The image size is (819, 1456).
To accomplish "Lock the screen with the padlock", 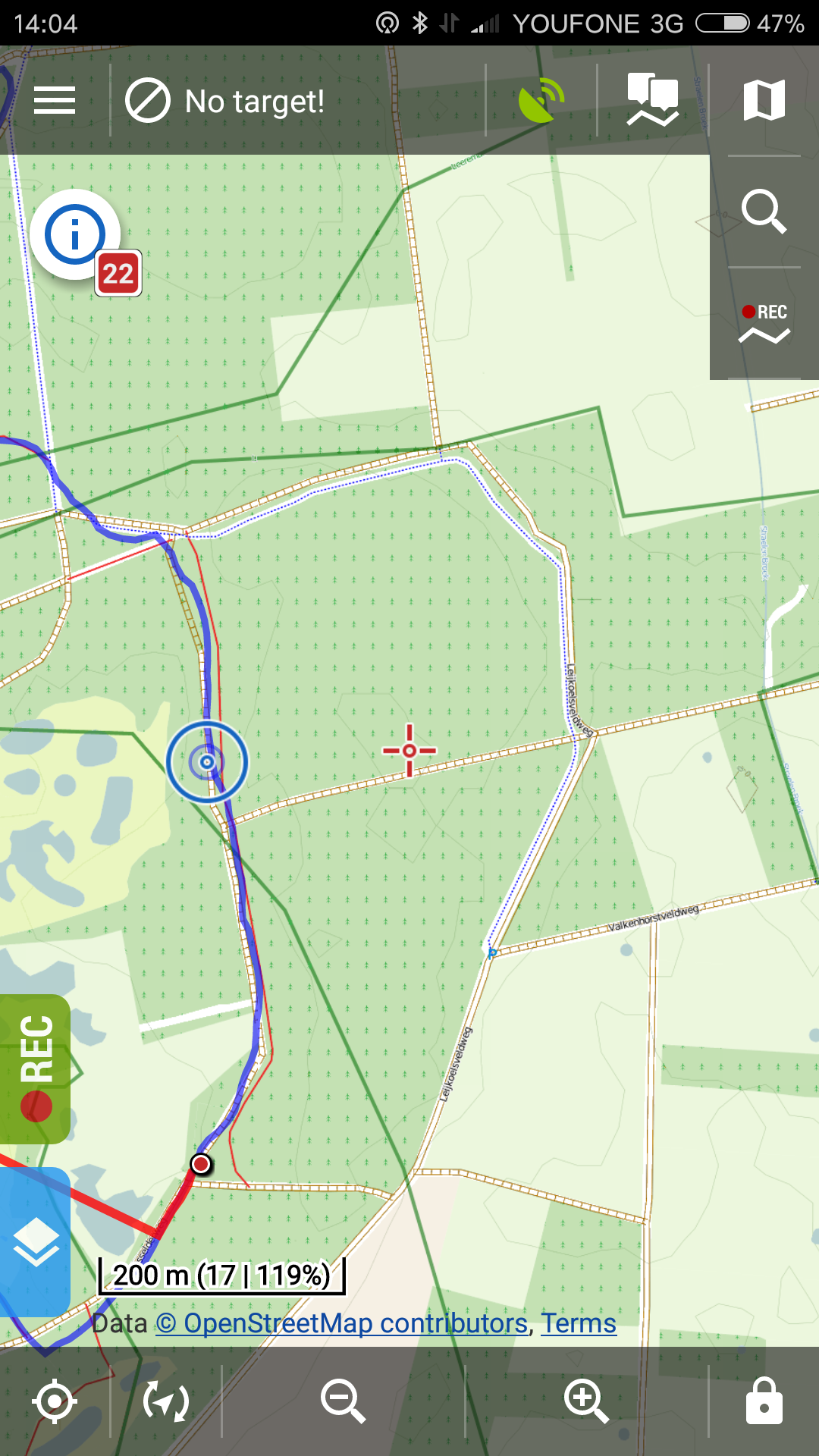I will click(x=764, y=1401).
